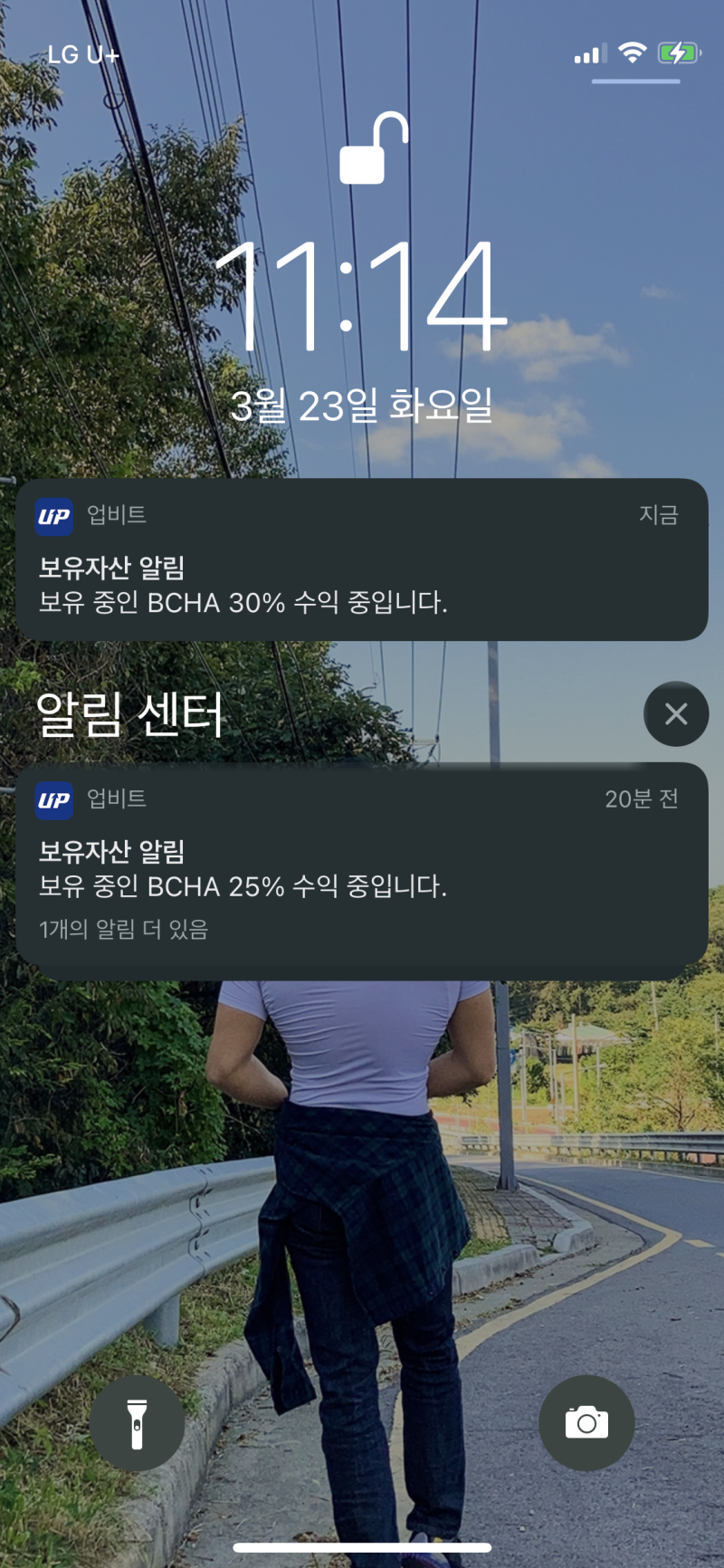Tap the '보유자산 알림' title text
This screenshot has width=724, height=1568.
coord(109,570)
